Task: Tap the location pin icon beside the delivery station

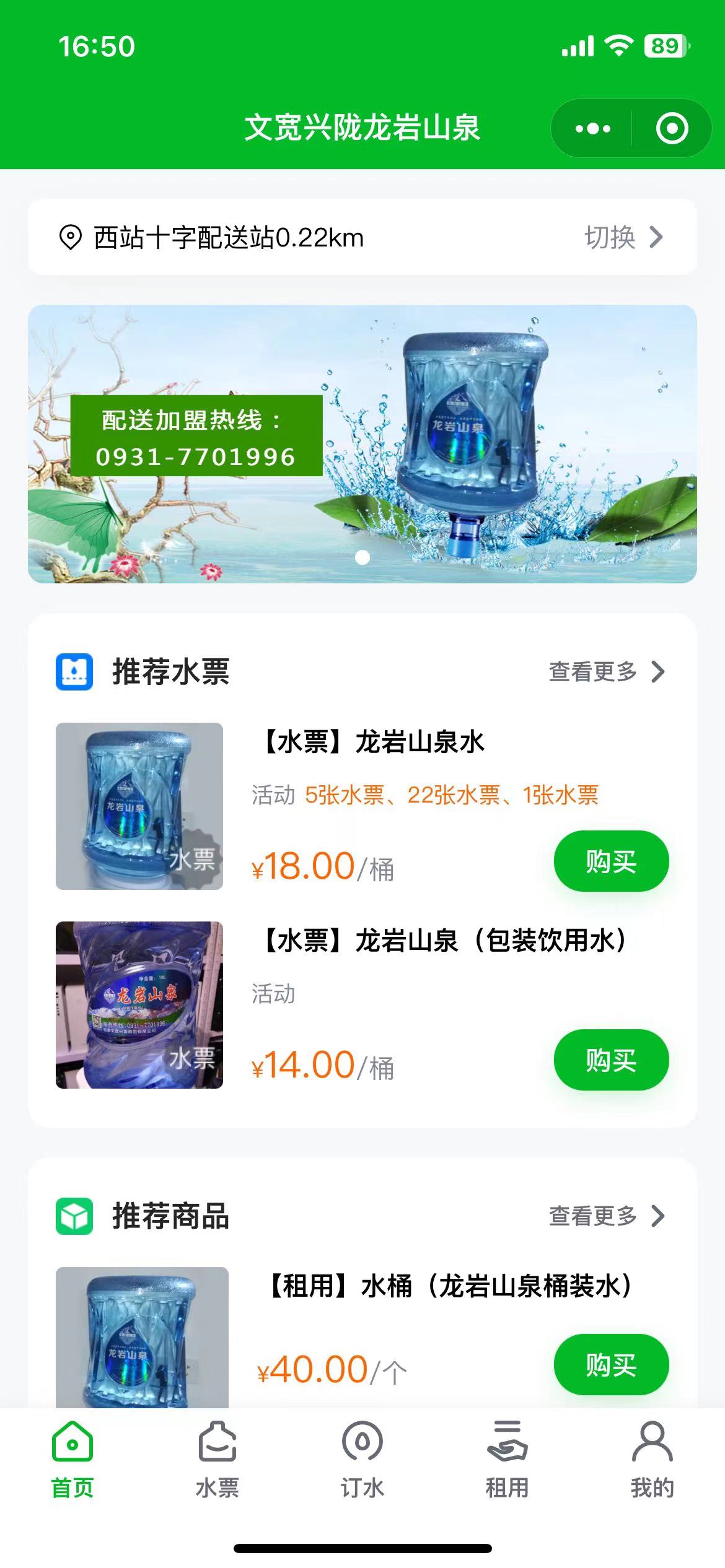Action: (x=70, y=236)
